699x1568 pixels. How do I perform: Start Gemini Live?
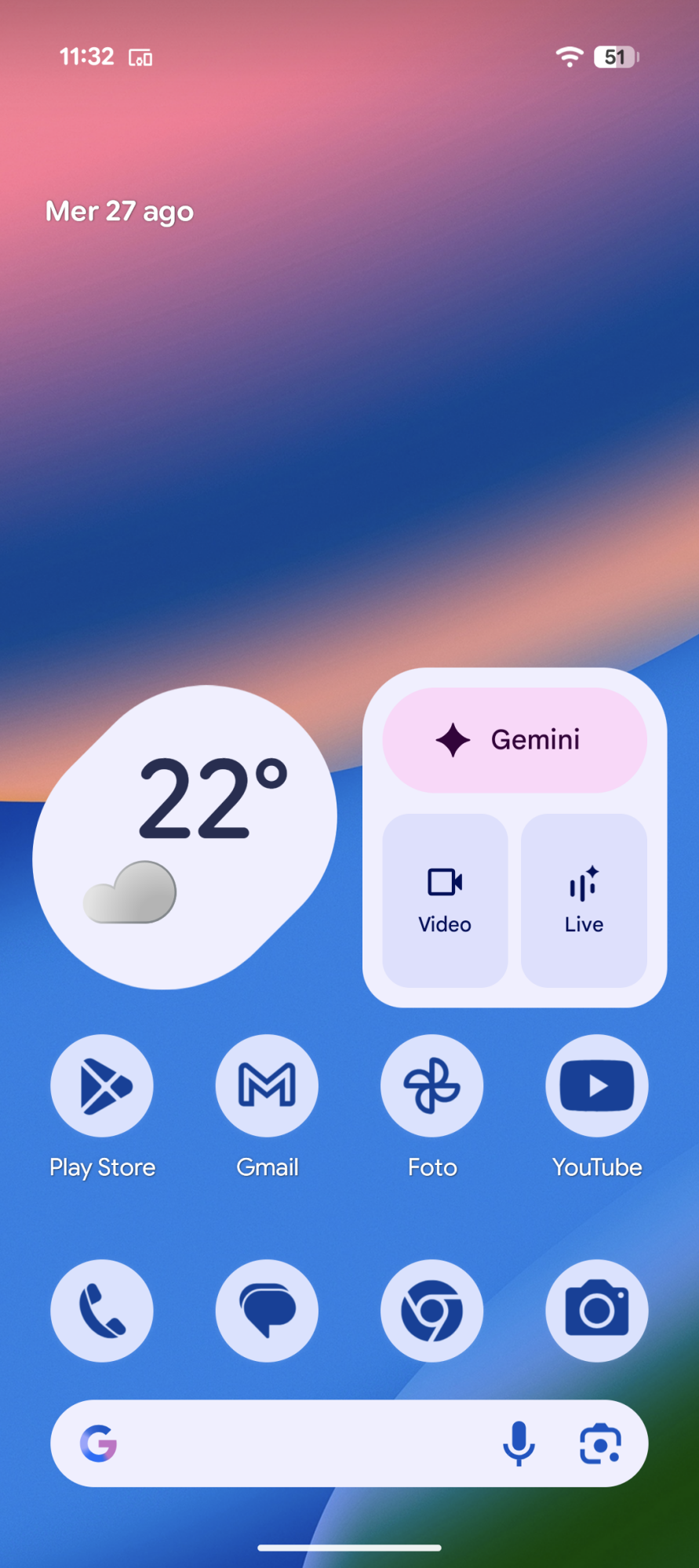(584, 900)
